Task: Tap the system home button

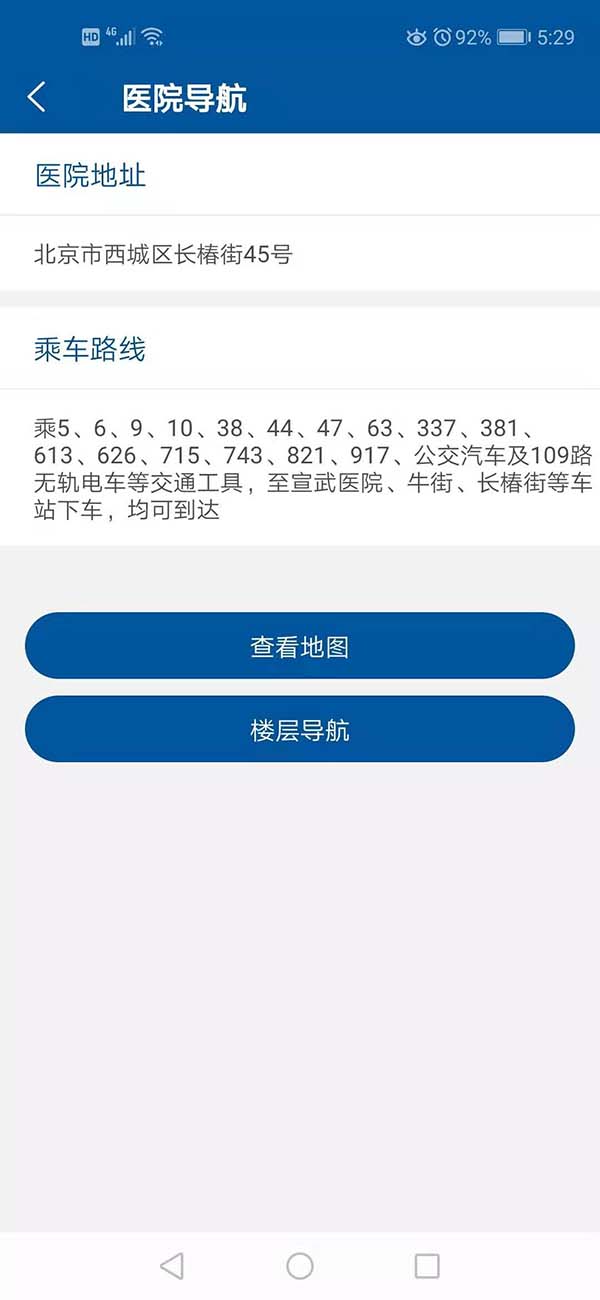Action: point(300,1265)
